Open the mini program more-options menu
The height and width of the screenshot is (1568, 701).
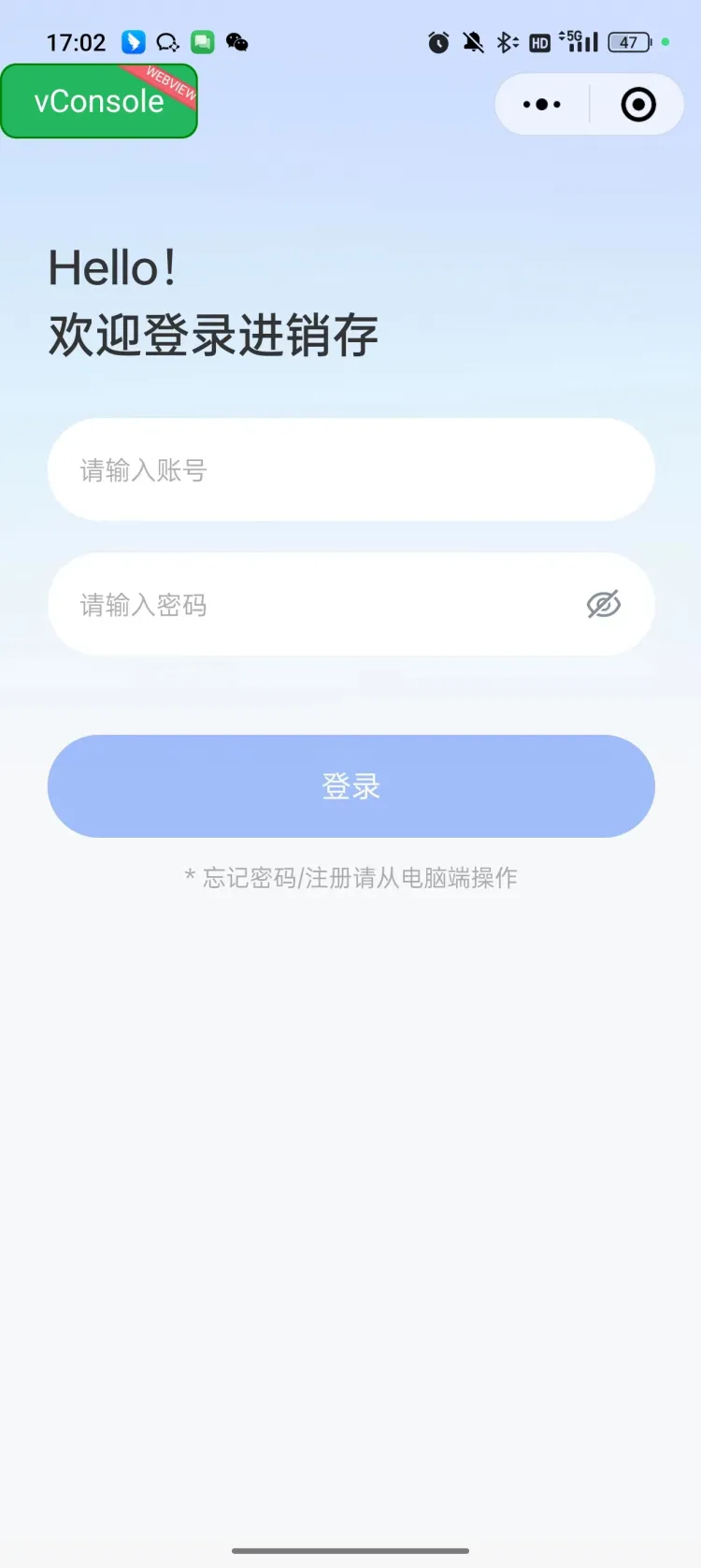click(x=542, y=105)
